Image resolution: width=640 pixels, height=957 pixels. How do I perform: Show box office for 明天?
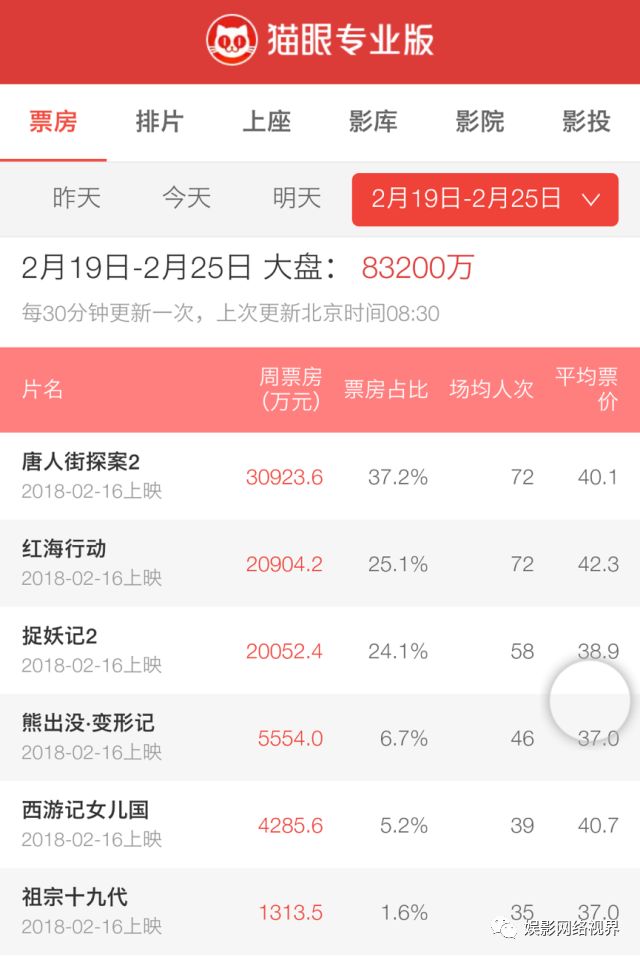(297, 198)
